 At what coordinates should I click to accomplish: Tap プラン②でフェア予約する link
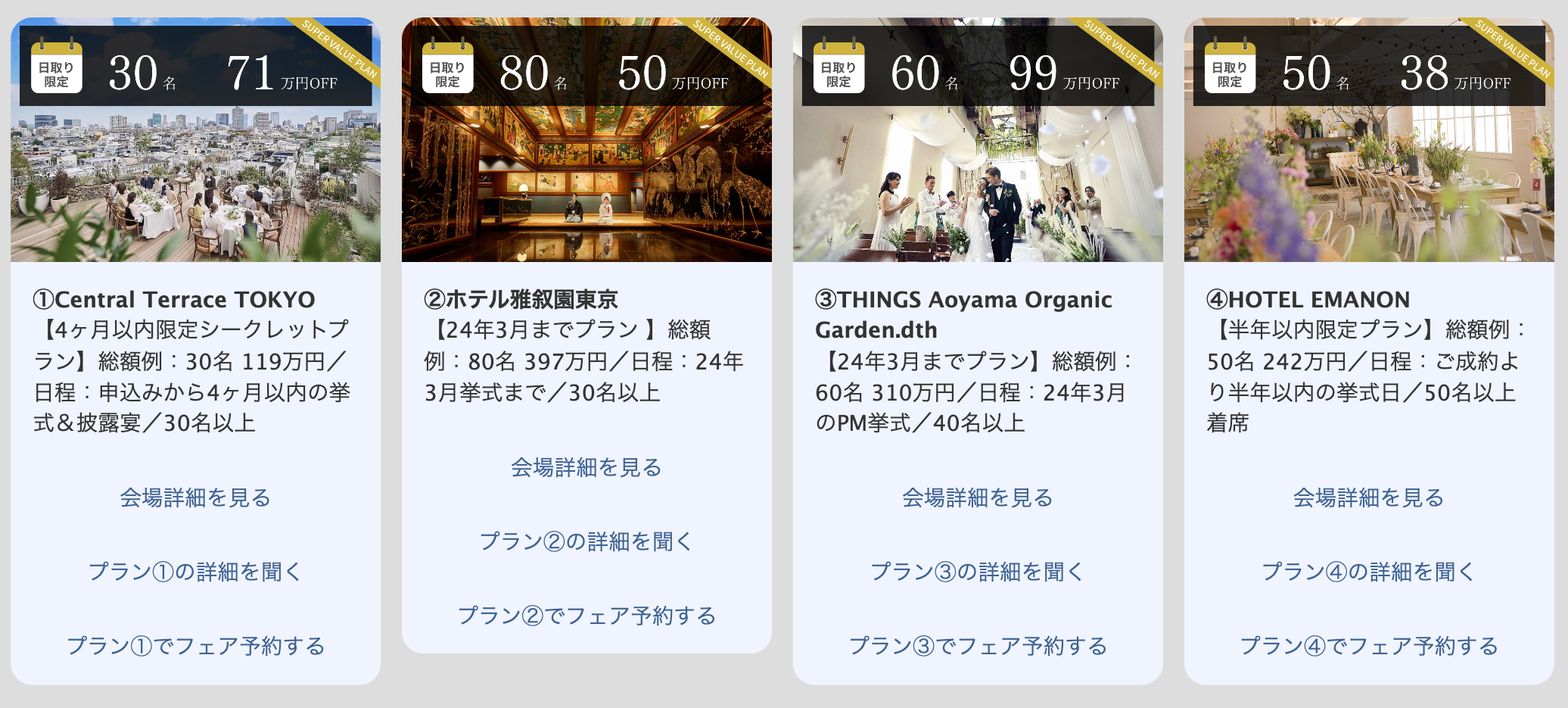click(x=586, y=616)
